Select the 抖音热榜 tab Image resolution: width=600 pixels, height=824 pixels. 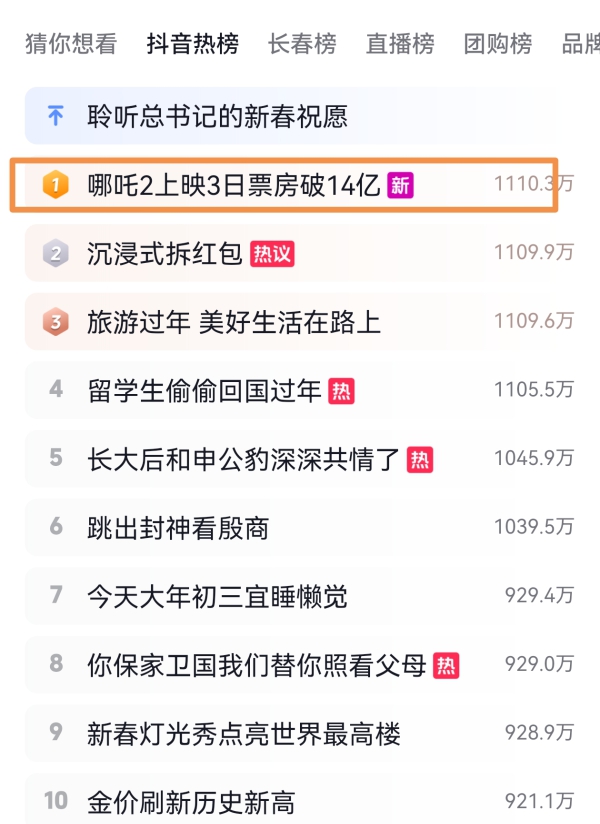click(x=192, y=43)
